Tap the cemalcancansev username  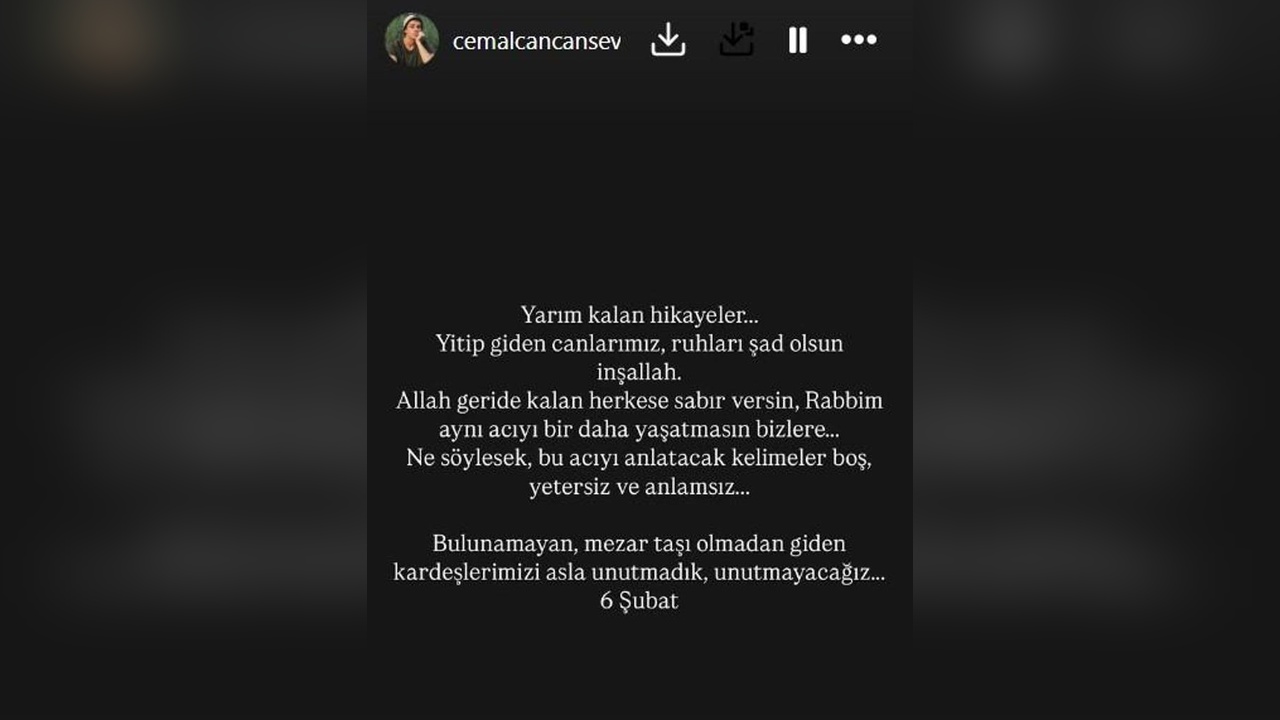click(536, 41)
